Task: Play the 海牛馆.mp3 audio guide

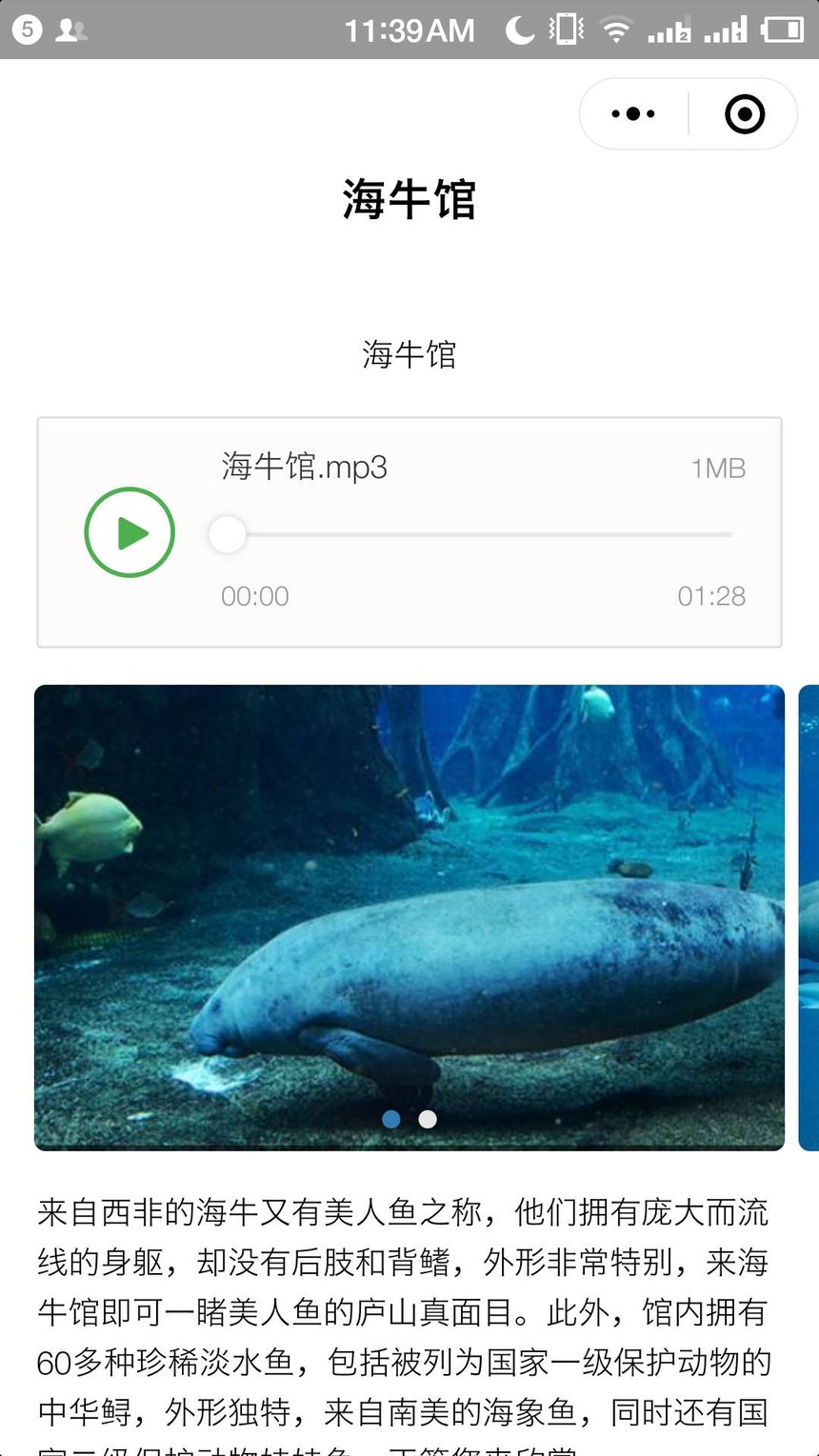Action: coord(130,532)
